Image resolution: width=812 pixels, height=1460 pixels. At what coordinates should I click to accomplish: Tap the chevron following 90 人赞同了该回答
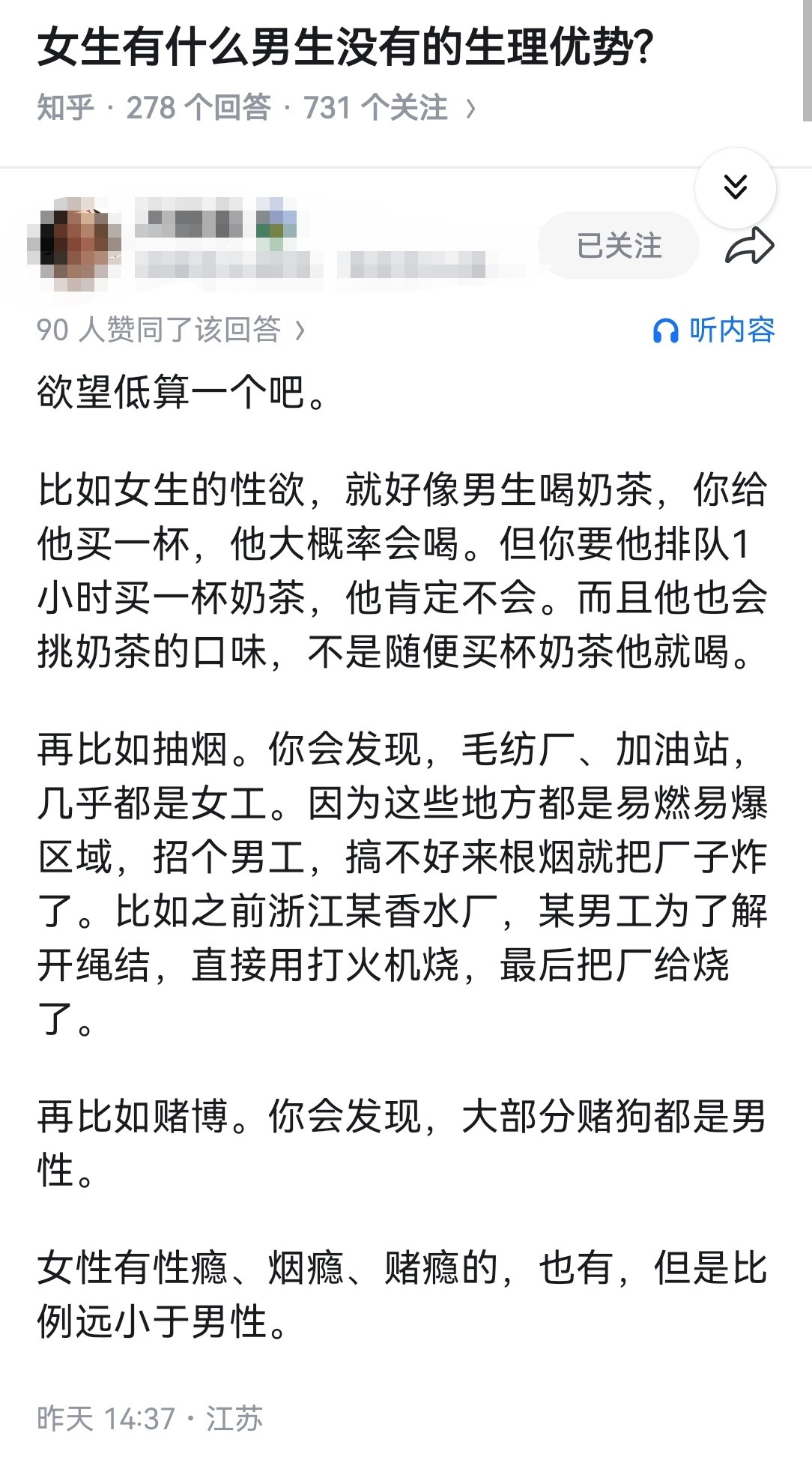(302, 331)
